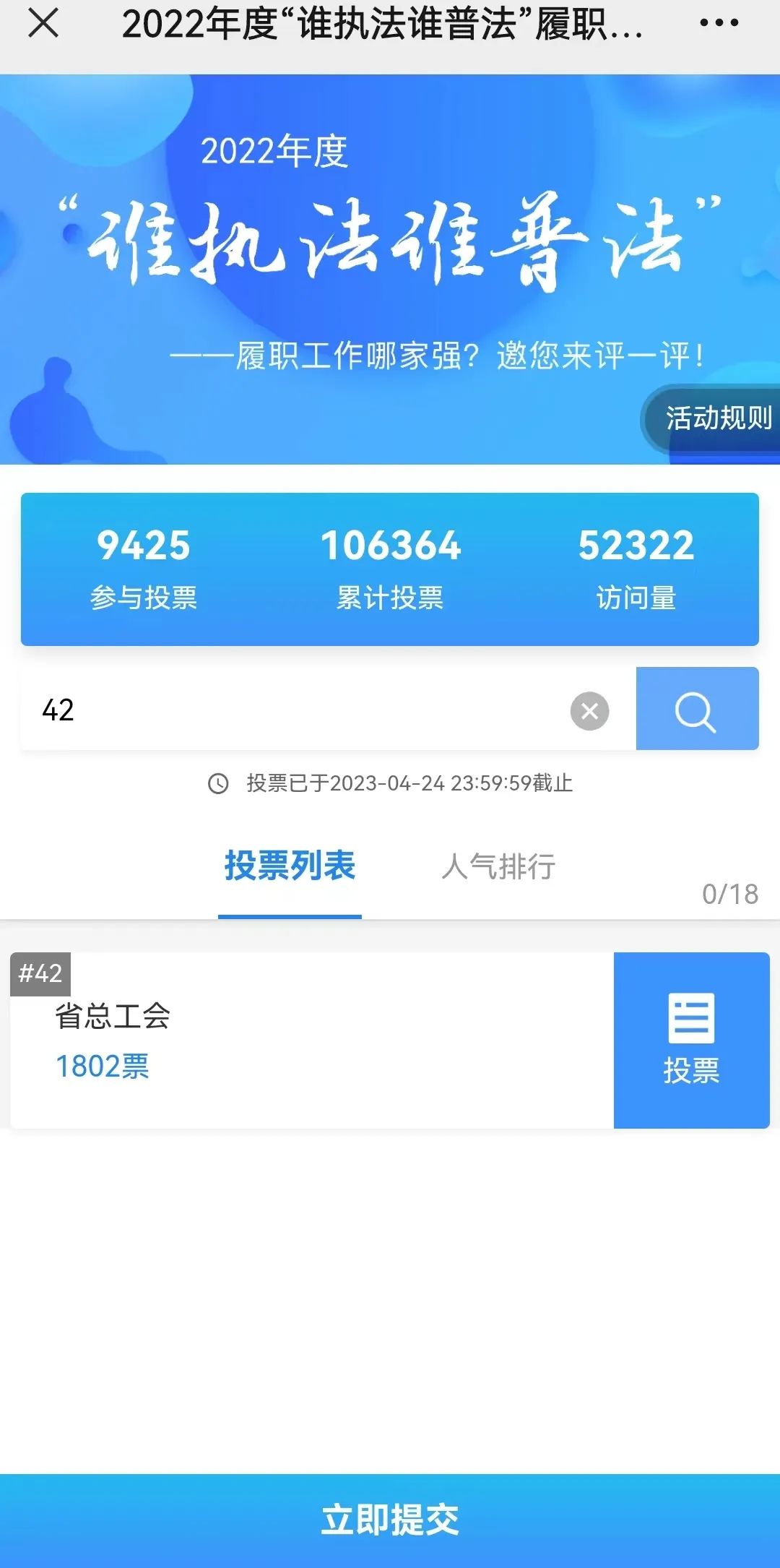Open the three-dot overflow menu

pyautogui.click(x=719, y=24)
